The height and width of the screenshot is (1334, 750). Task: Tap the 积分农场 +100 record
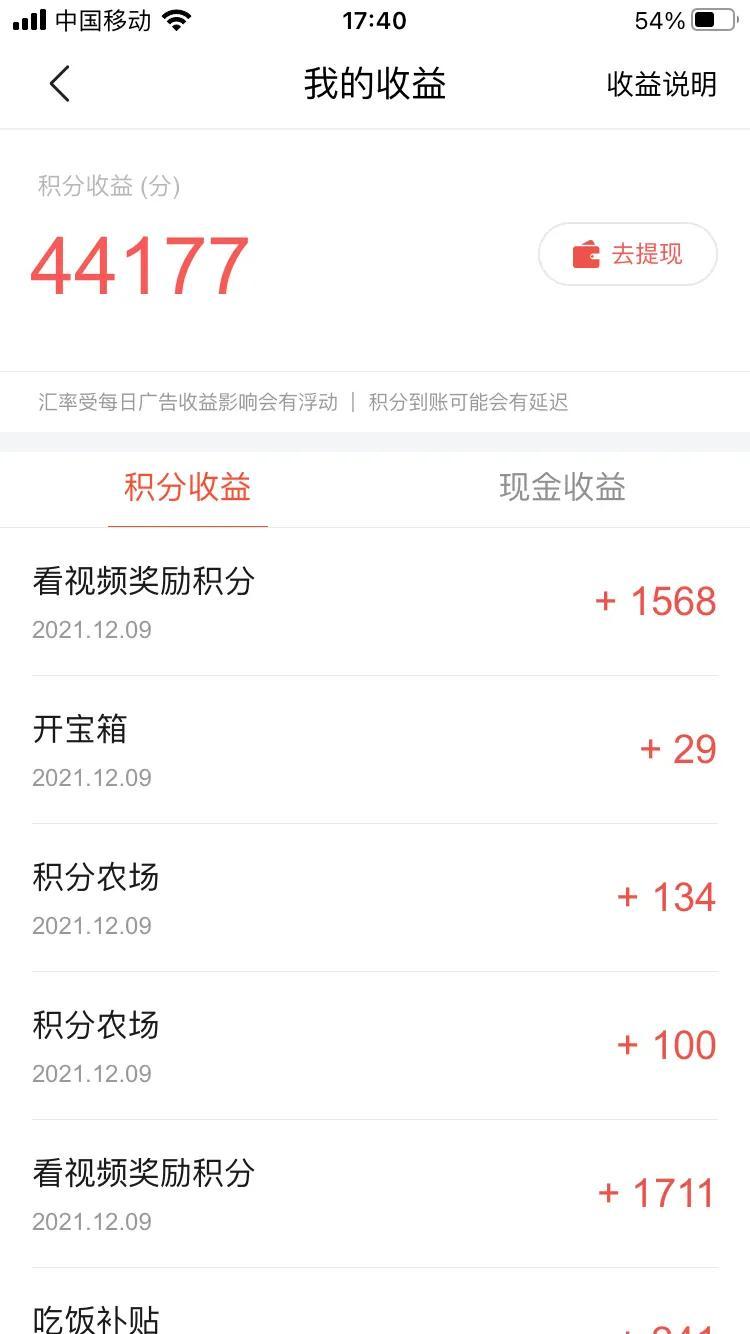click(375, 1044)
